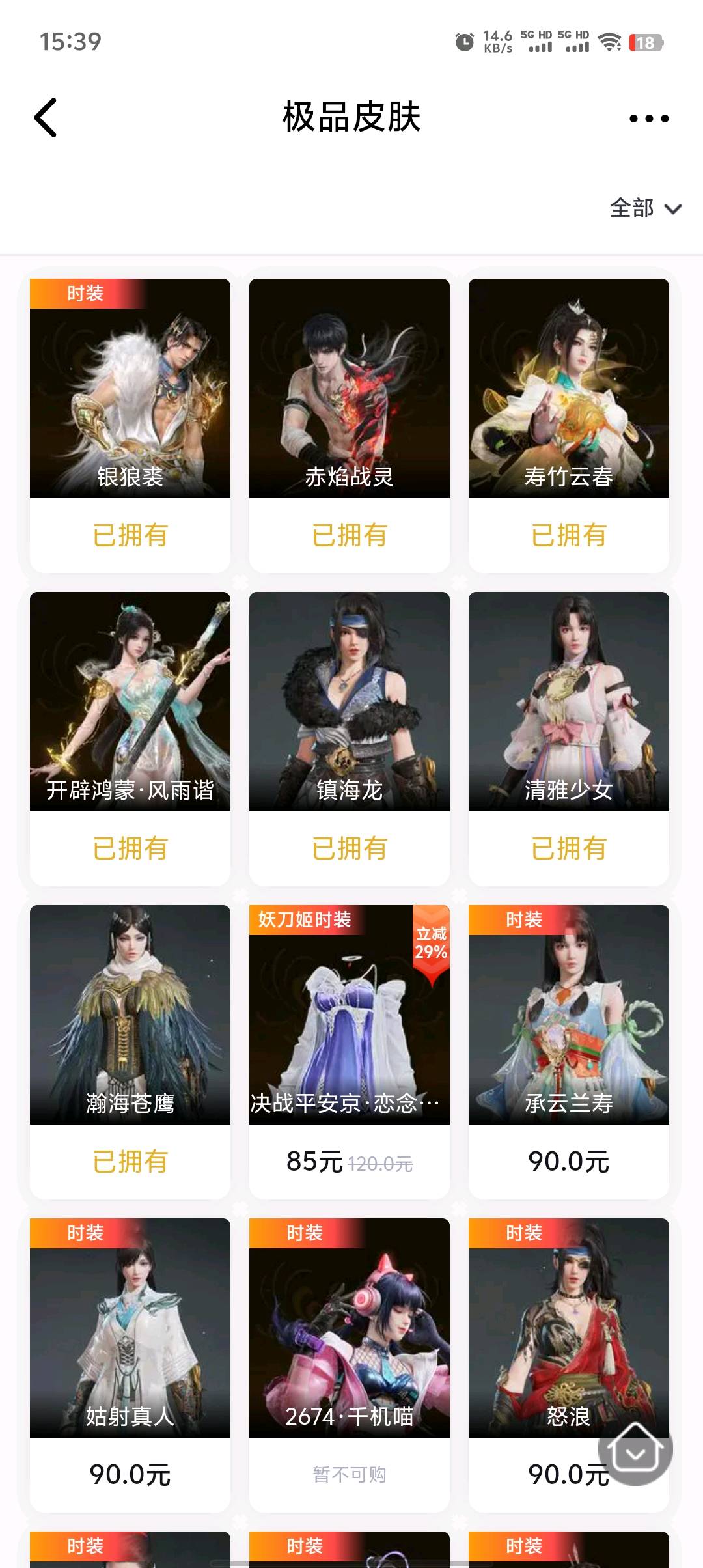Open 开辟鸿蒙·风雨谐 skin card
This screenshot has height=1568, width=703.
[x=130, y=702]
